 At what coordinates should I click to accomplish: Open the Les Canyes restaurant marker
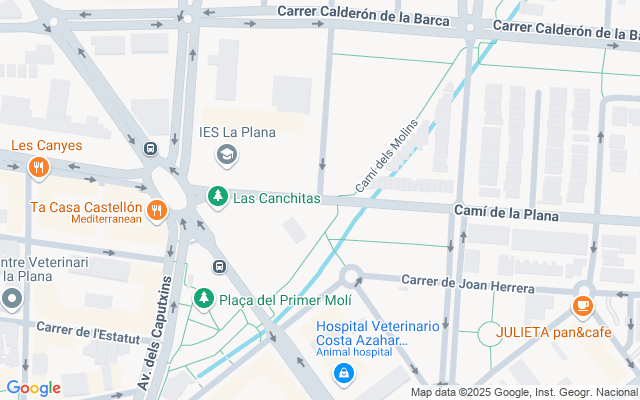pyautogui.click(x=38, y=168)
